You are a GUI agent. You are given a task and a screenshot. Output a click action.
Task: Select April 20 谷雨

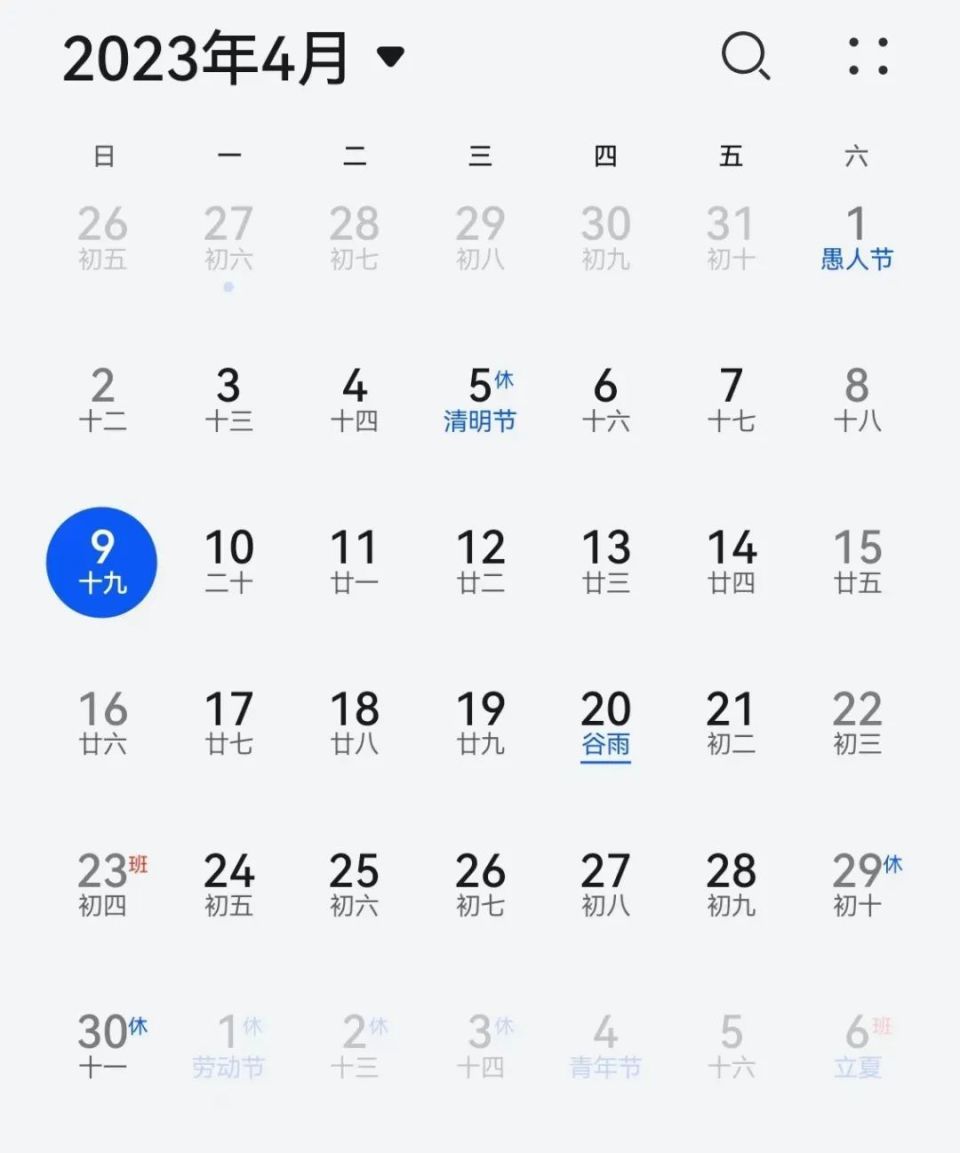[606, 724]
